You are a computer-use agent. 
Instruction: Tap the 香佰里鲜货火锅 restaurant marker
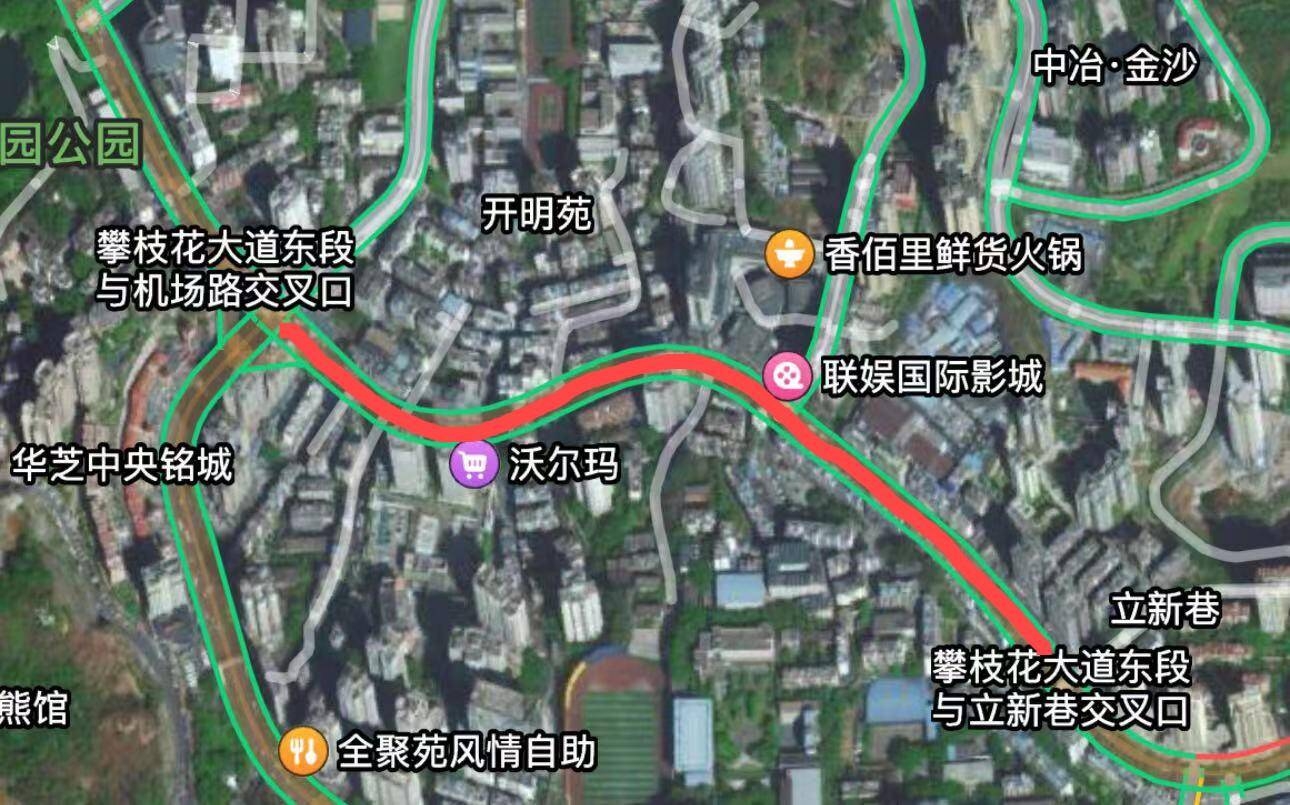789,255
